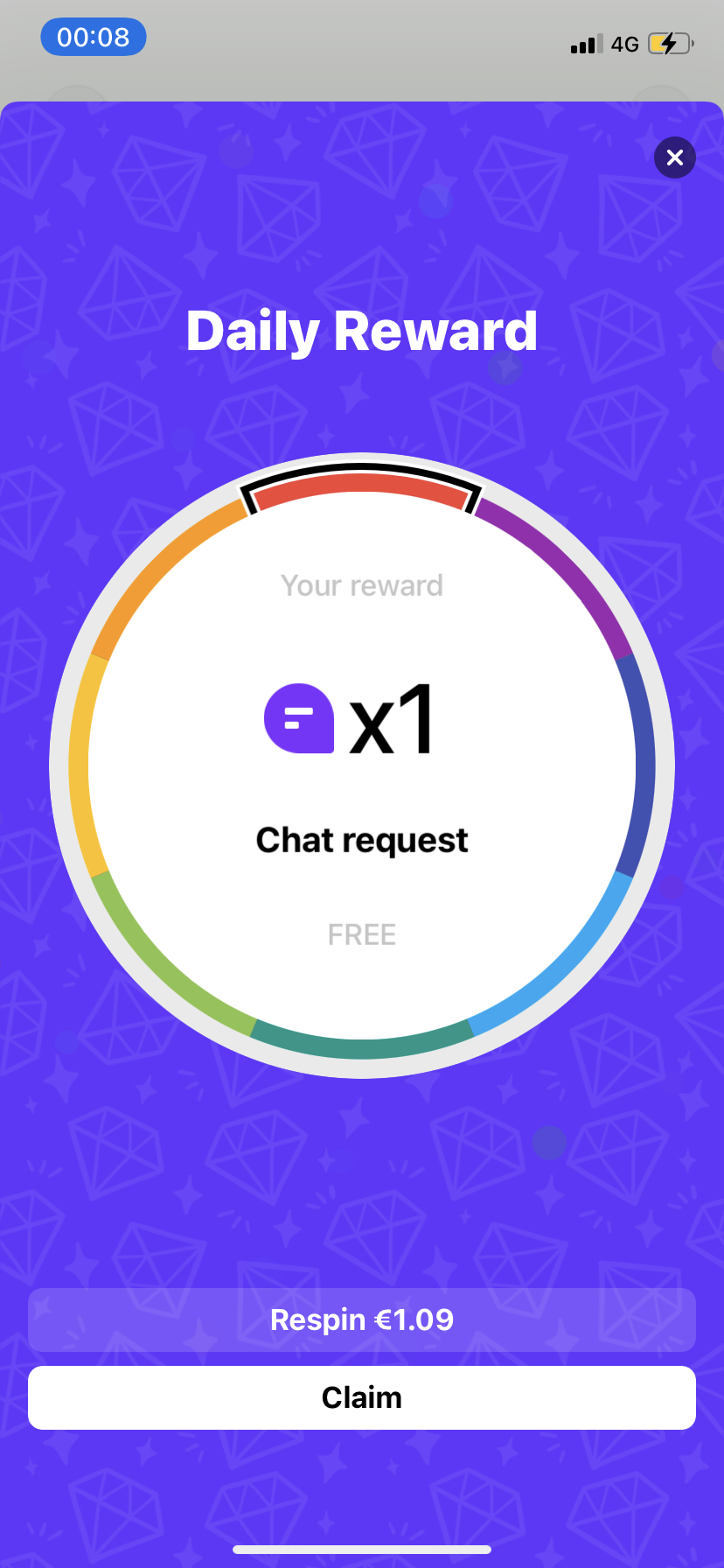The image size is (724, 1568).
Task: Claim the chat request reward
Action: click(x=362, y=1397)
